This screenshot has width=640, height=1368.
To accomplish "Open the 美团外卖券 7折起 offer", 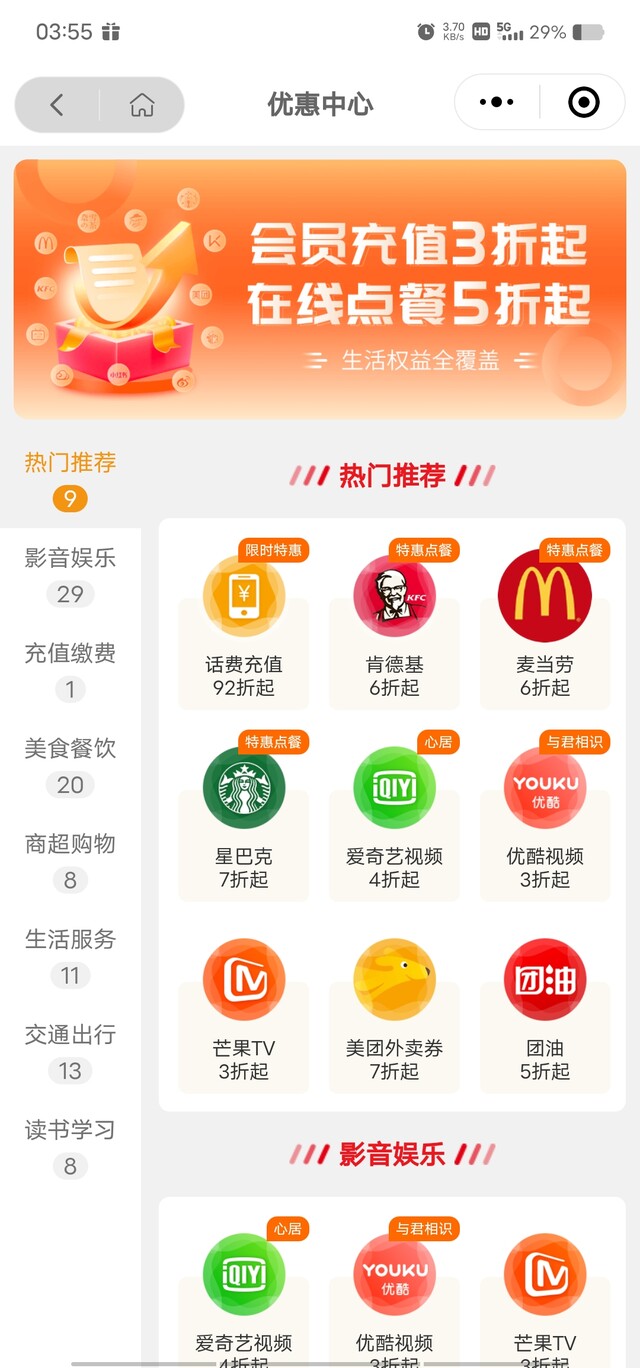I will pyautogui.click(x=394, y=1012).
